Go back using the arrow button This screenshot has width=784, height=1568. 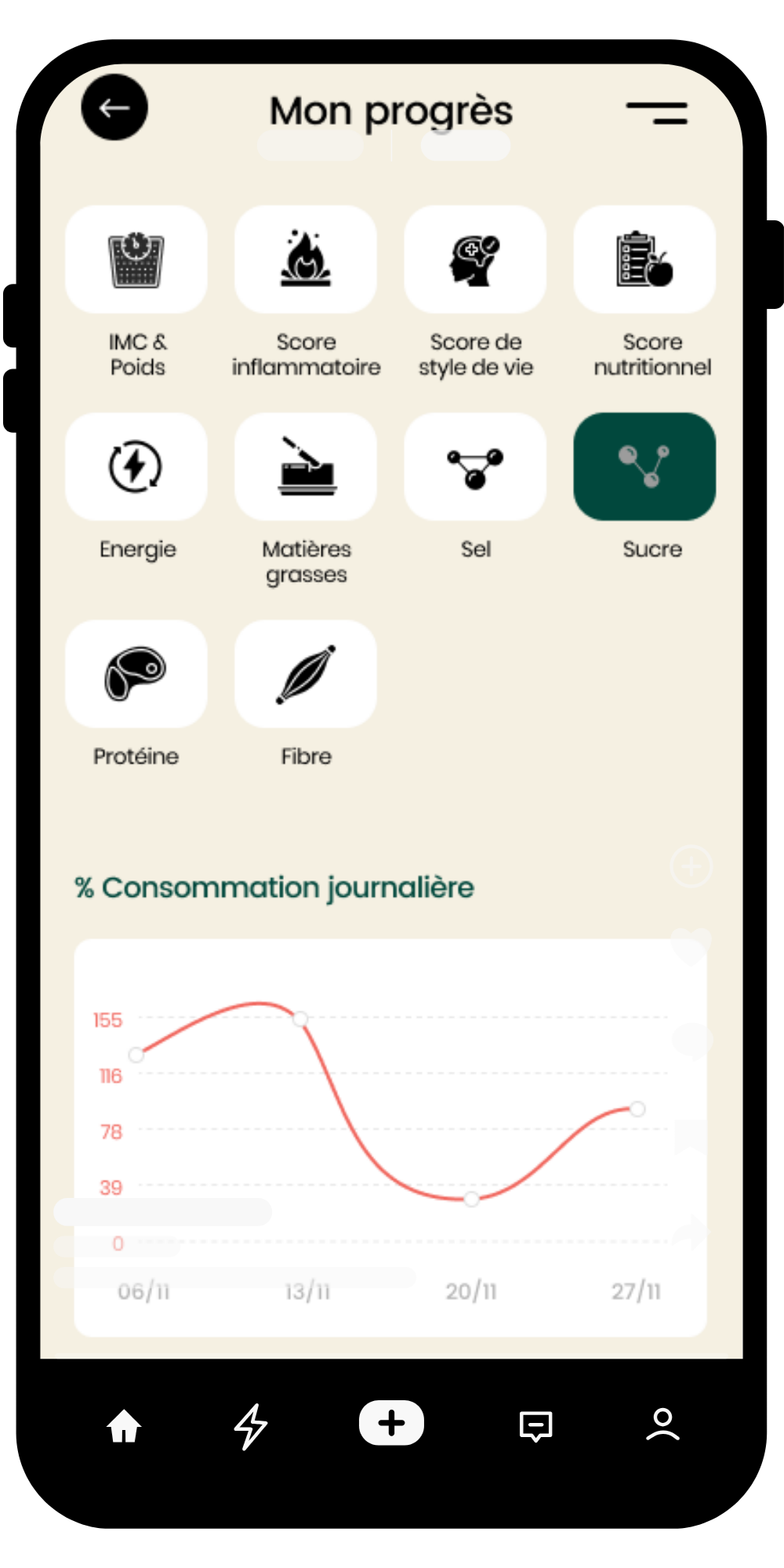coord(114,107)
